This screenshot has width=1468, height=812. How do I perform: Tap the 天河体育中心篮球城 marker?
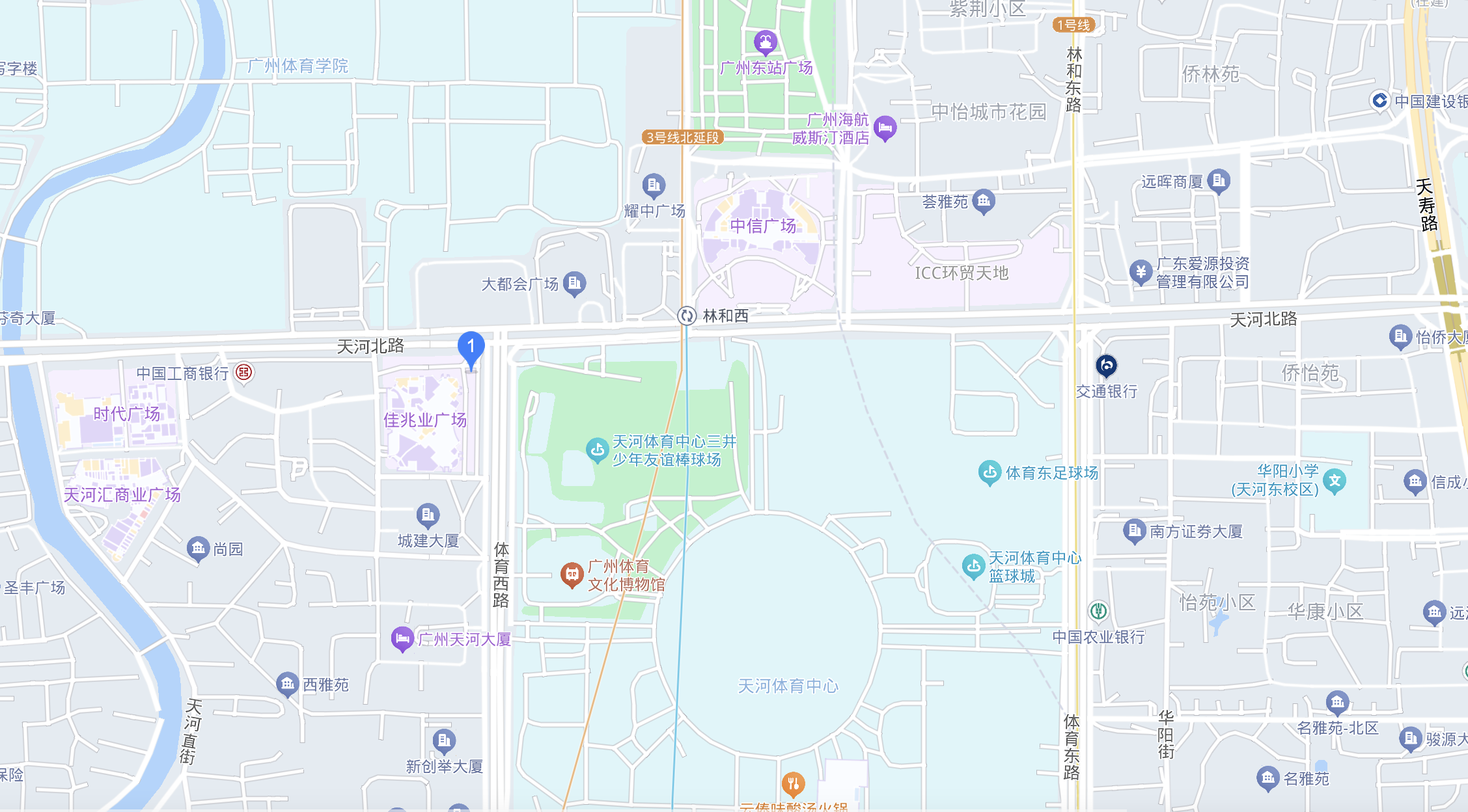(x=973, y=566)
